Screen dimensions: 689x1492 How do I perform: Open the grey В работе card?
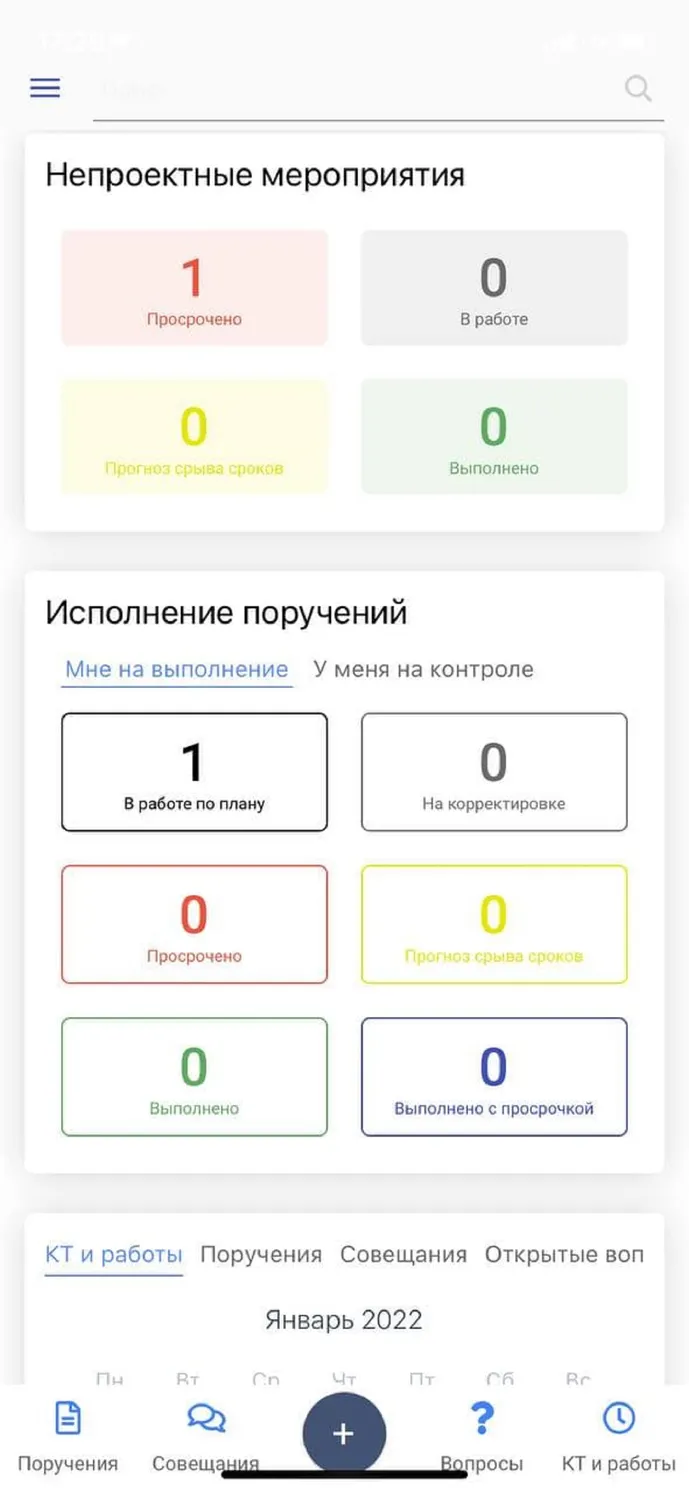point(494,288)
